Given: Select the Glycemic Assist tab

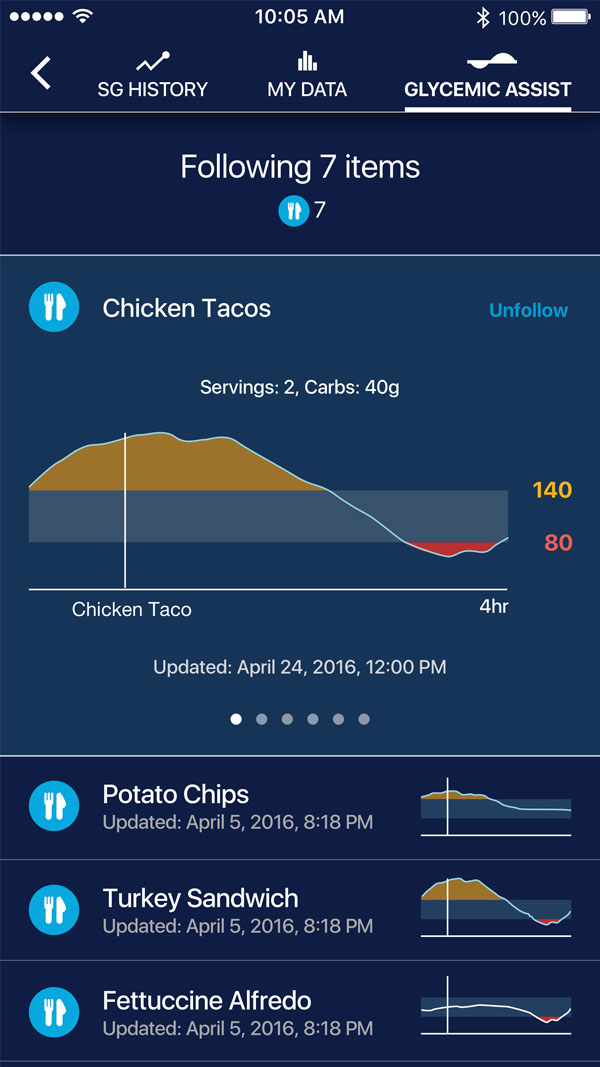Looking at the screenshot, I should (x=488, y=75).
